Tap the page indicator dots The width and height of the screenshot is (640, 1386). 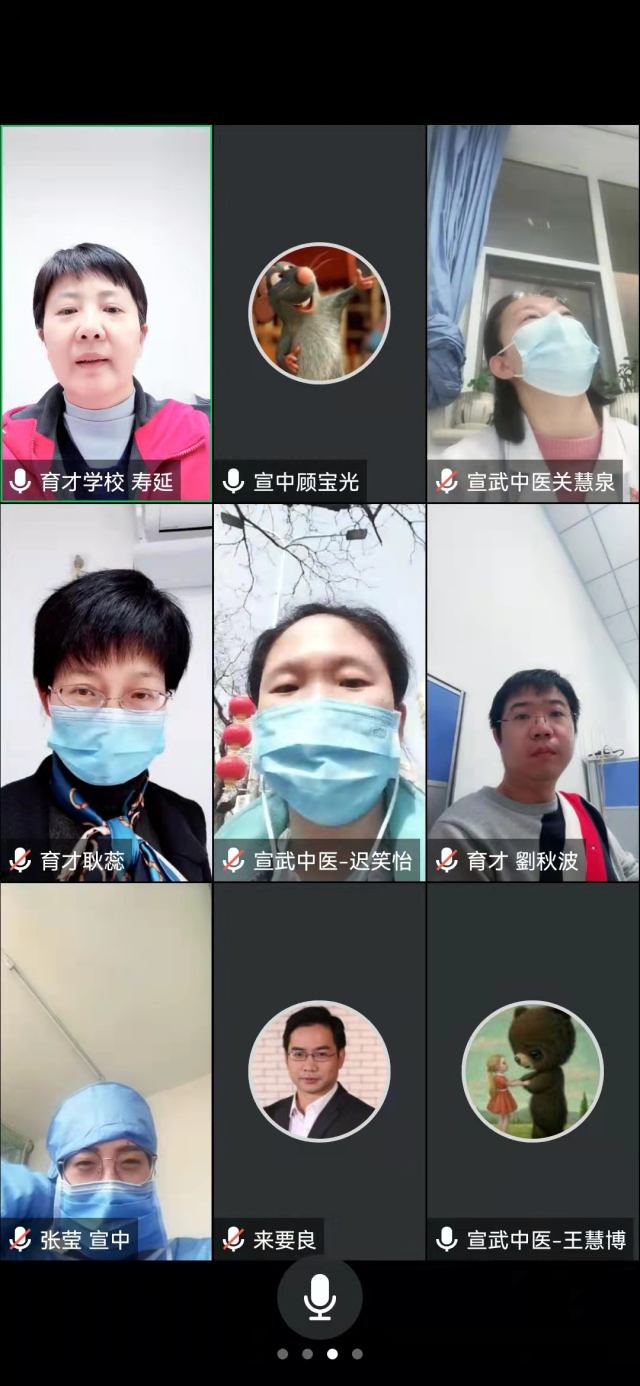320,1354
